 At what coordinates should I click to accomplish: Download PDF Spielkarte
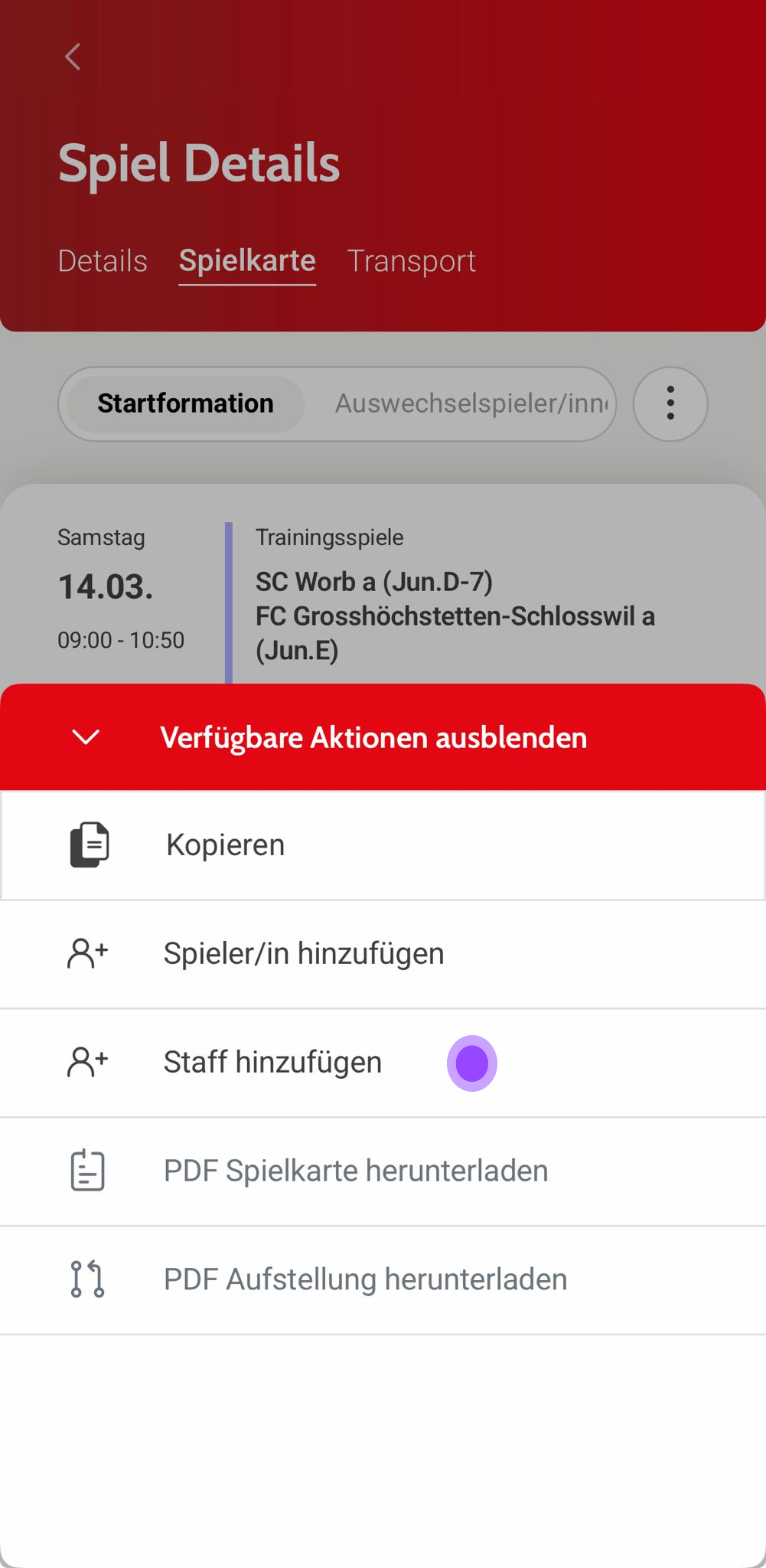coord(356,1171)
